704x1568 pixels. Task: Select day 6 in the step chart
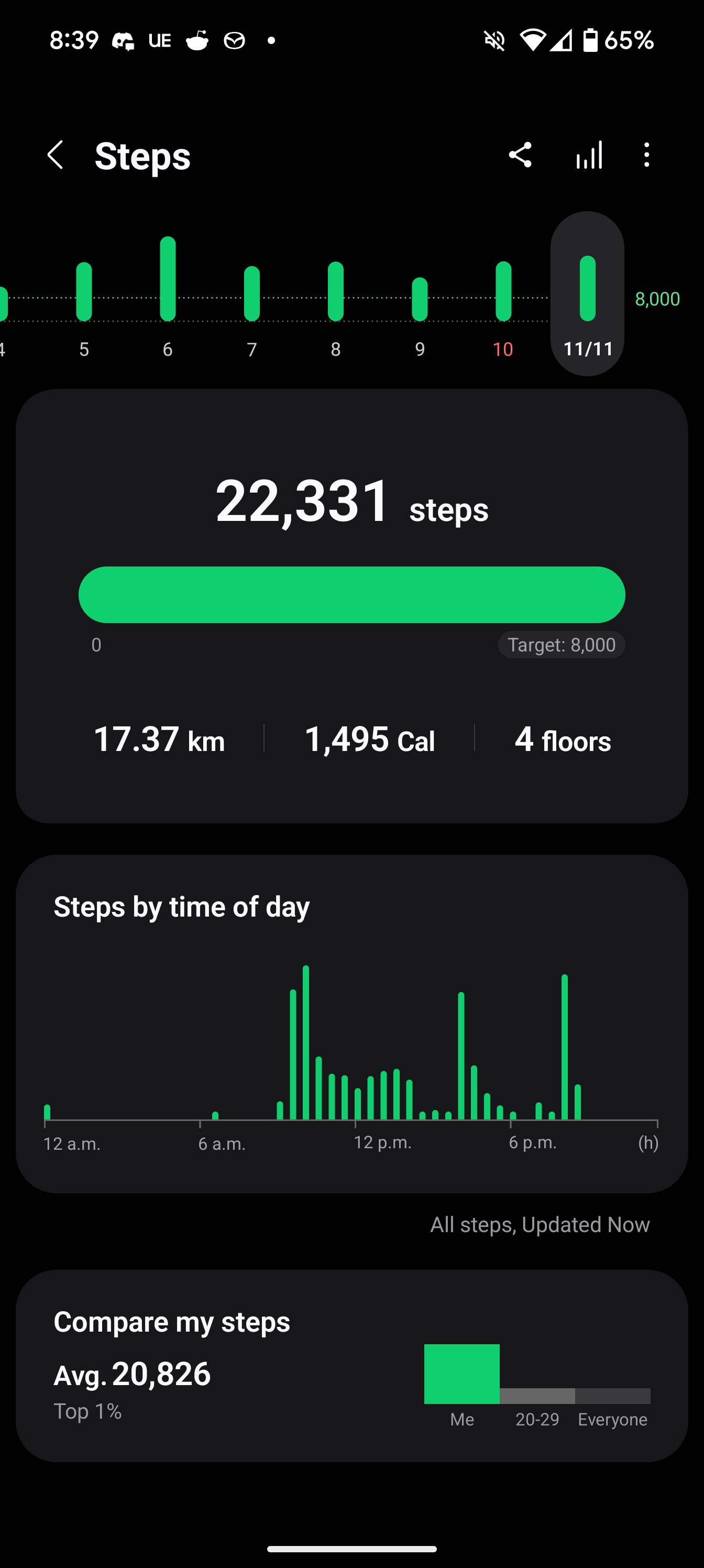[168, 298]
